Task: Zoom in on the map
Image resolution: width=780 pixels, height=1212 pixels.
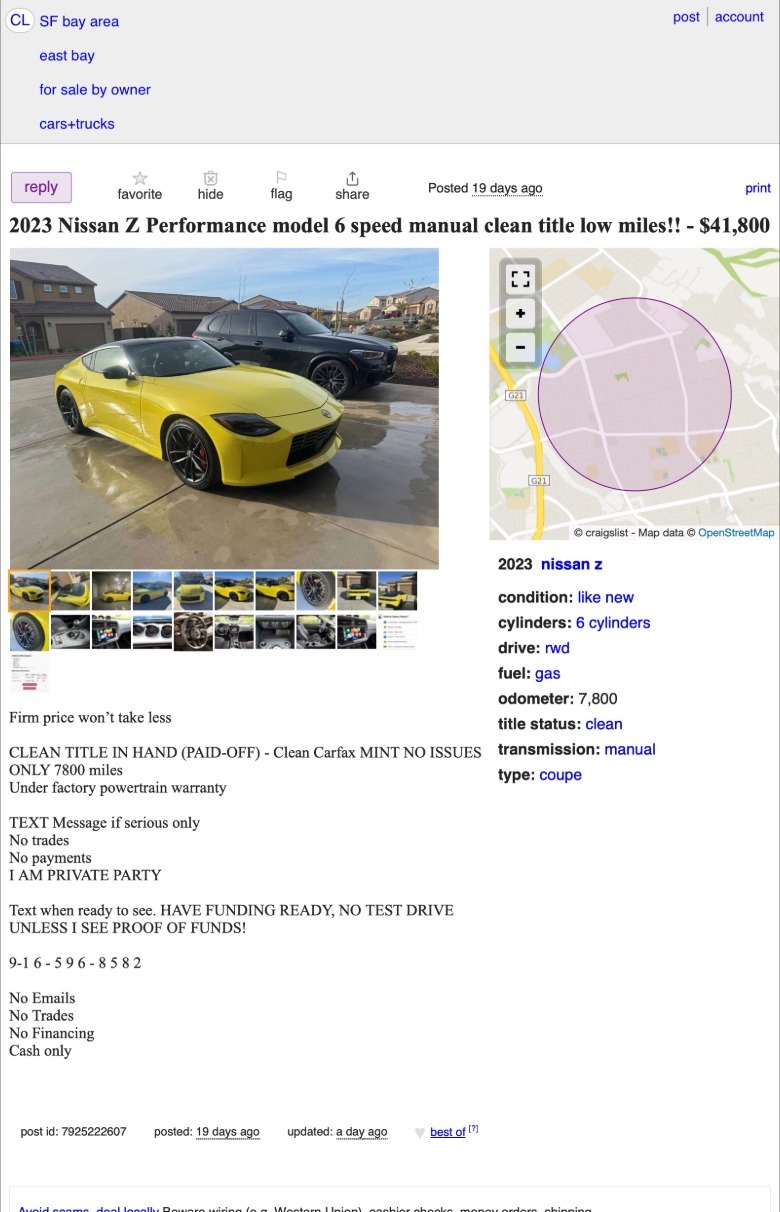Action: [x=520, y=314]
